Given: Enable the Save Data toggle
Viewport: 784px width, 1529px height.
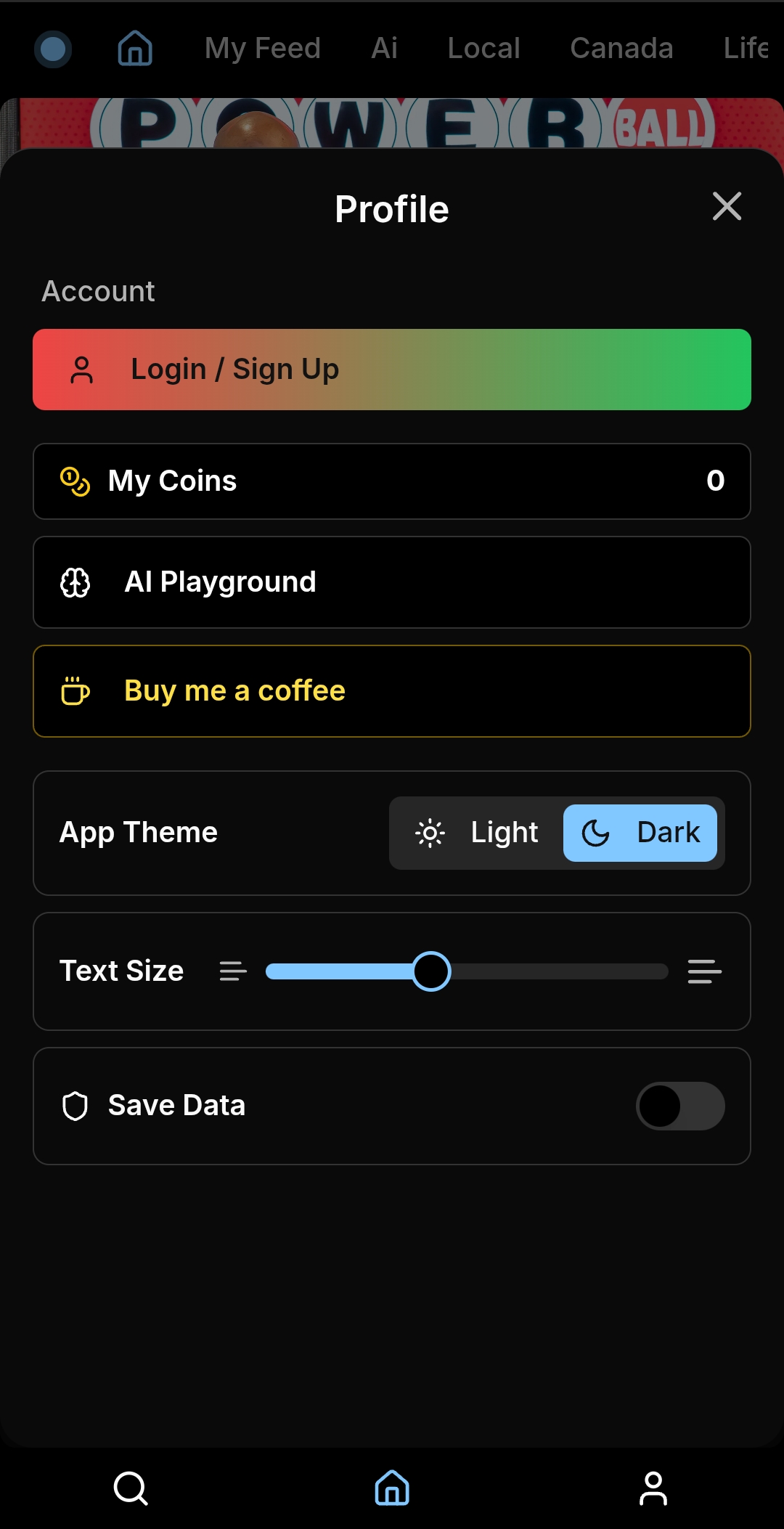Looking at the screenshot, I should coord(679,1105).
